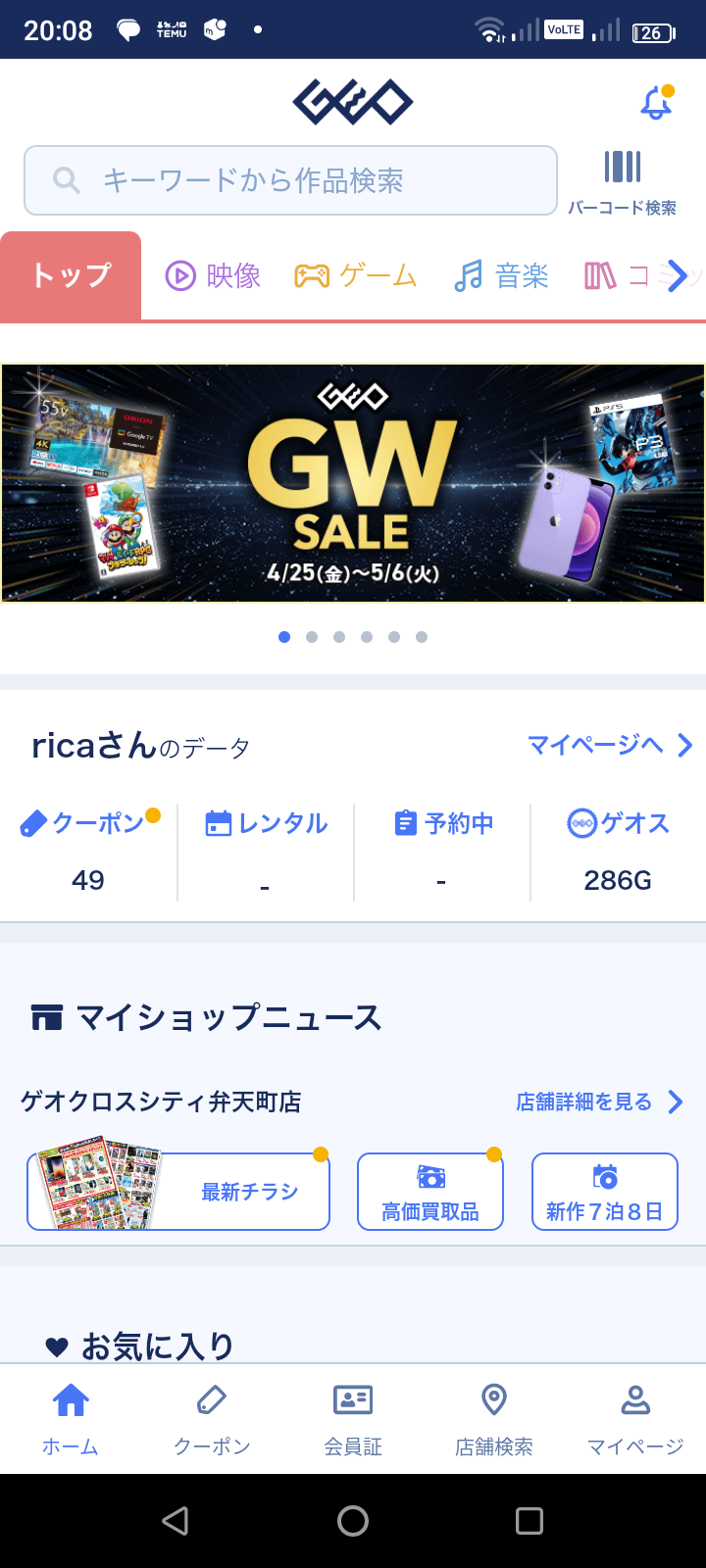This screenshot has width=706, height=1568.
Task: Open 新作7泊8日 rentals
Action: (x=605, y=1192)
